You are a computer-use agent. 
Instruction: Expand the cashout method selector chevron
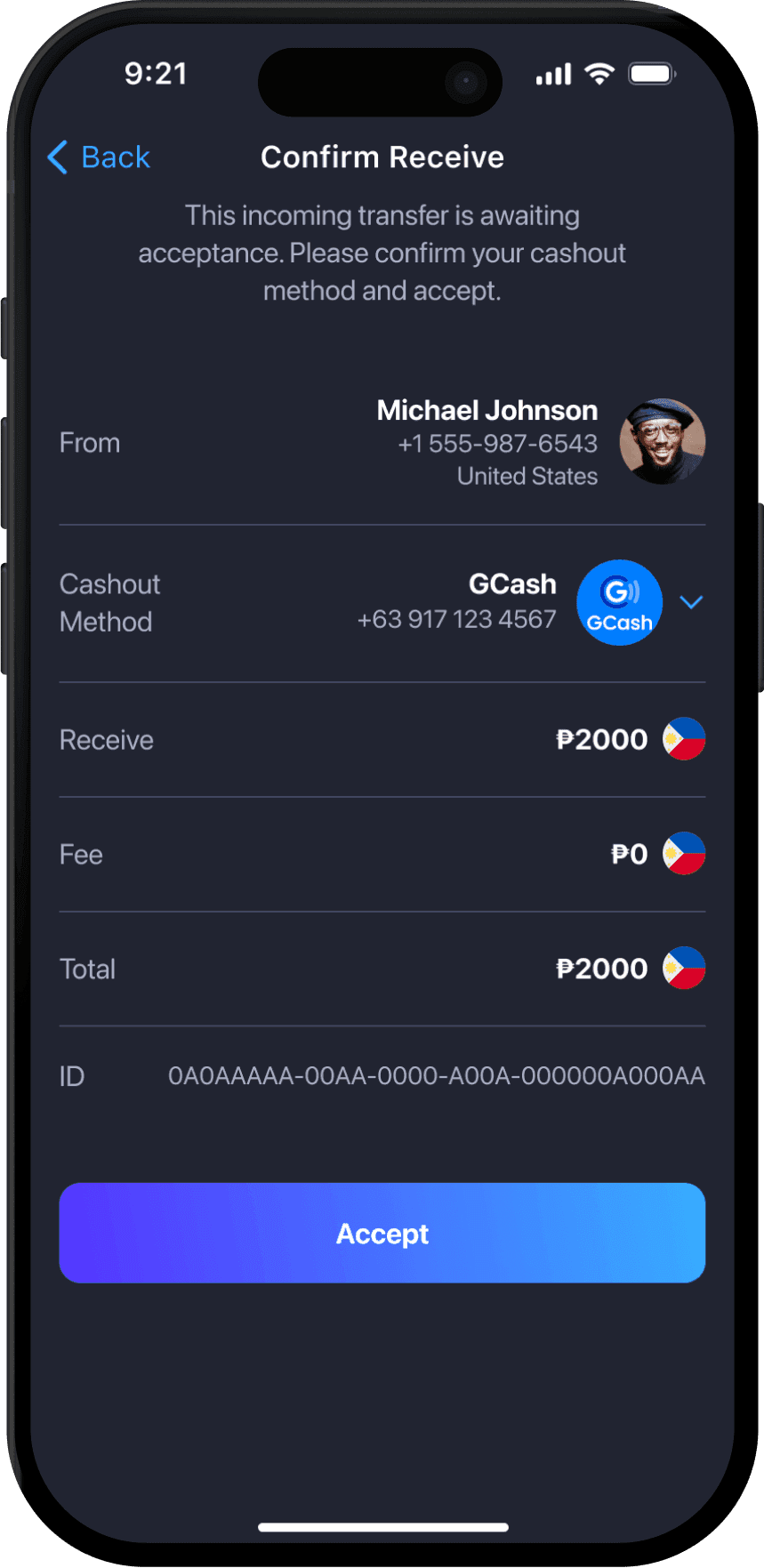(692, 602)
